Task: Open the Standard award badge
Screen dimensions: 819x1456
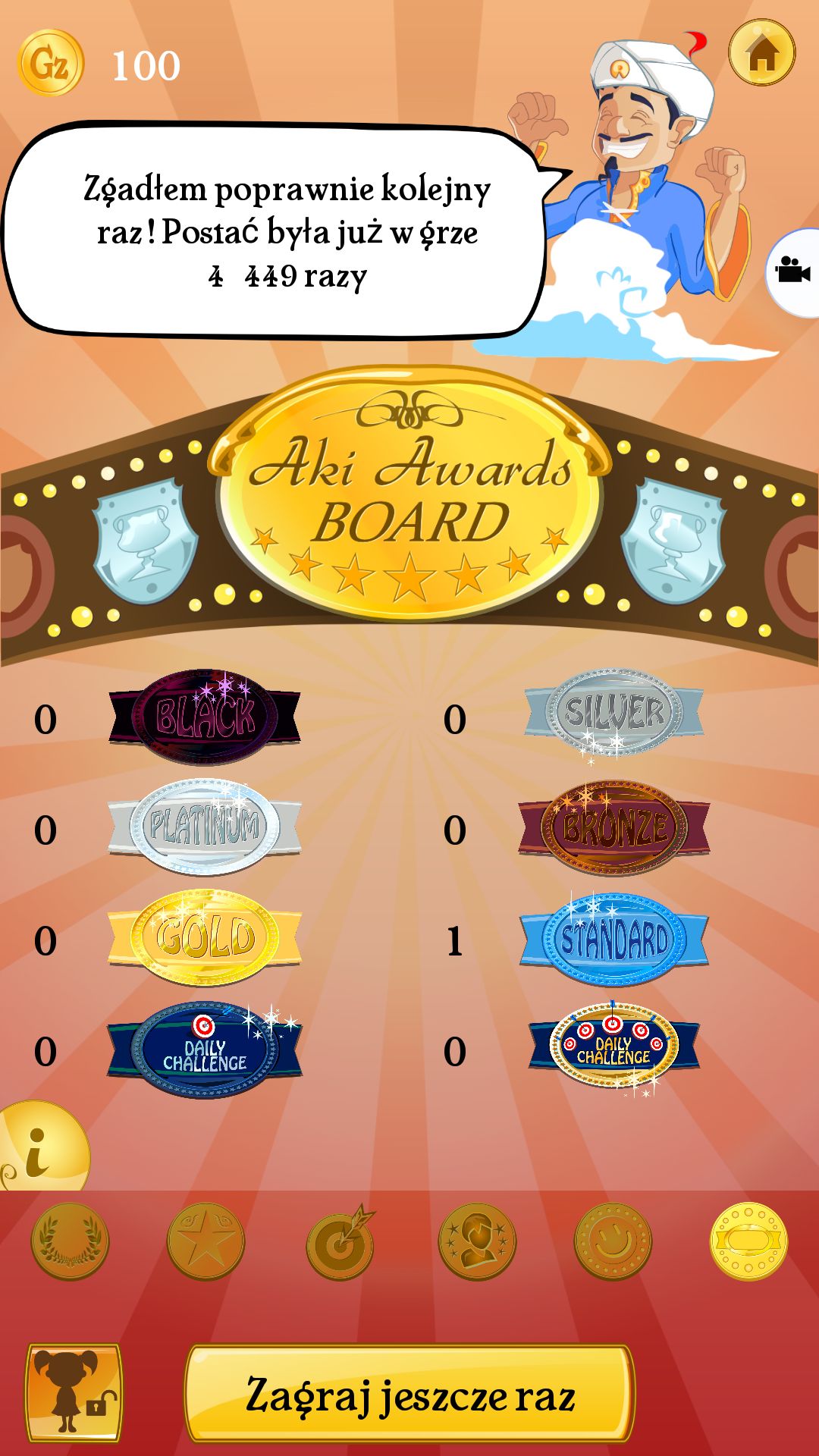Action: [613, 939]
